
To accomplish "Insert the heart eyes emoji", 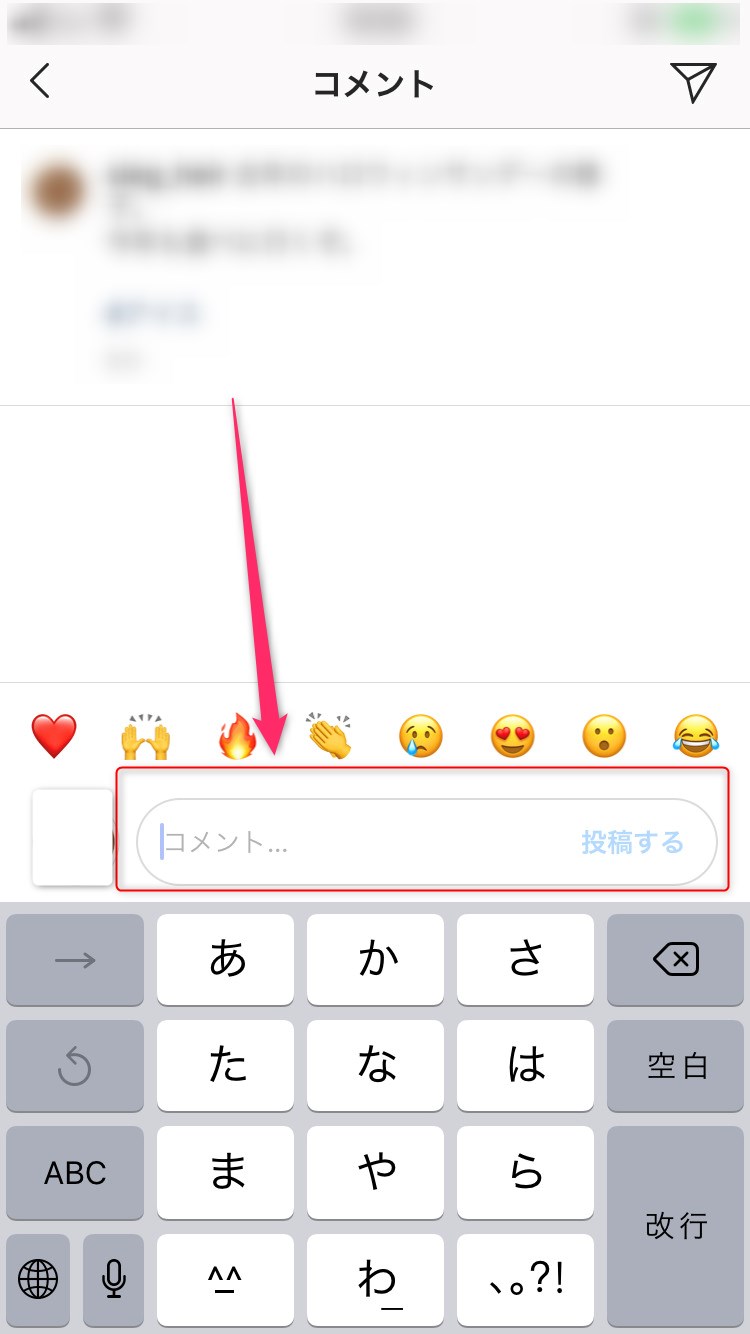I will pyautogui.click(x=513, y=737).
